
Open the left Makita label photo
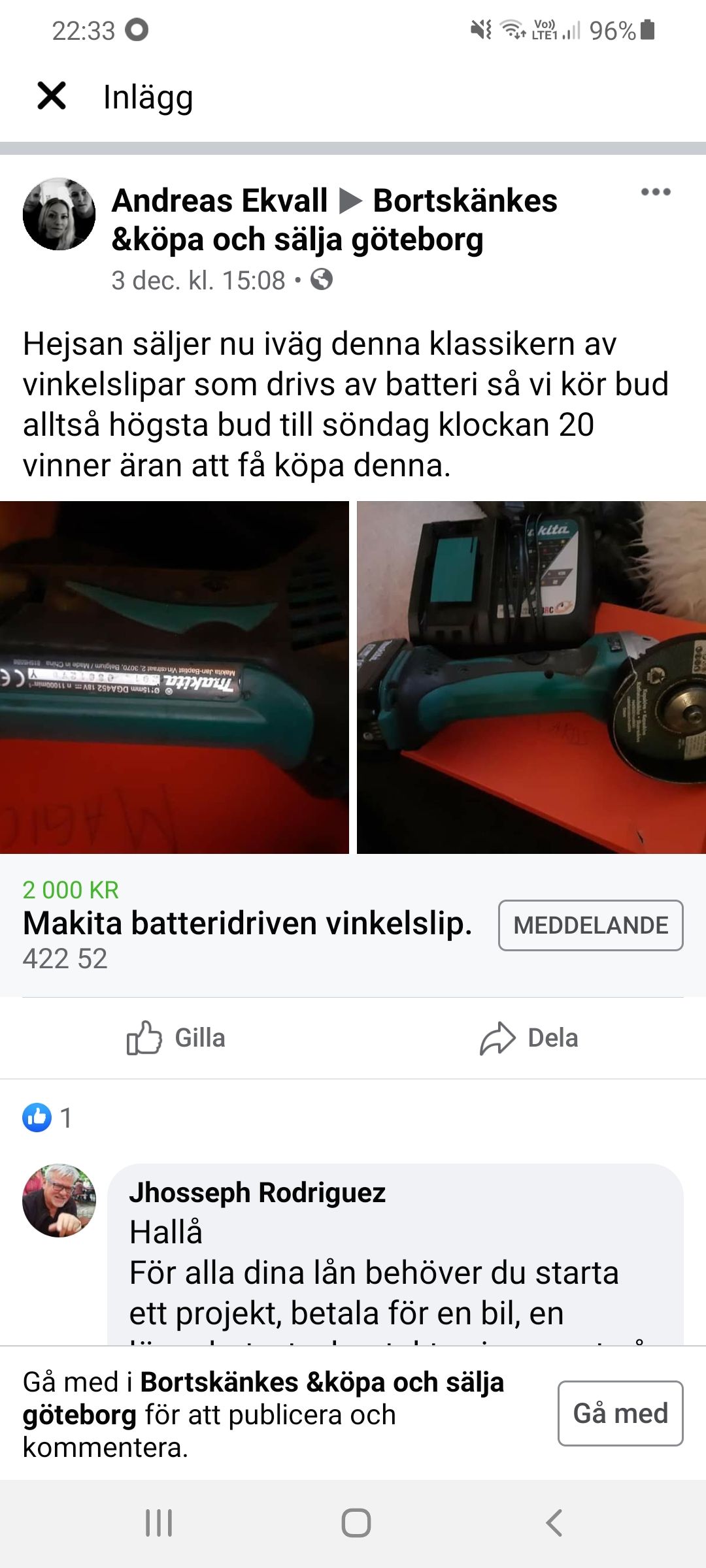[175, 677]
